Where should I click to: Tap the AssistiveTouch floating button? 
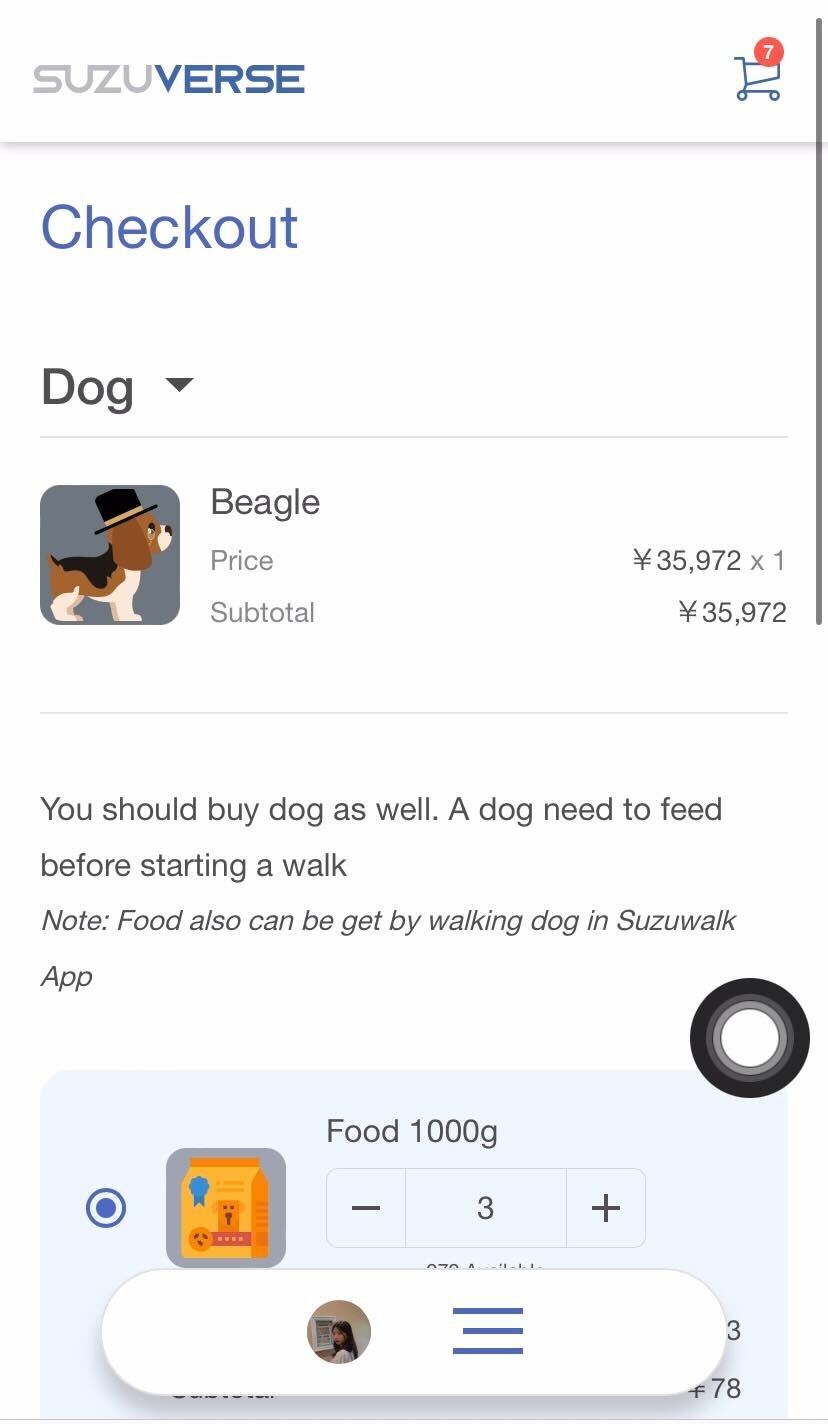click(x=749, y=1038)
